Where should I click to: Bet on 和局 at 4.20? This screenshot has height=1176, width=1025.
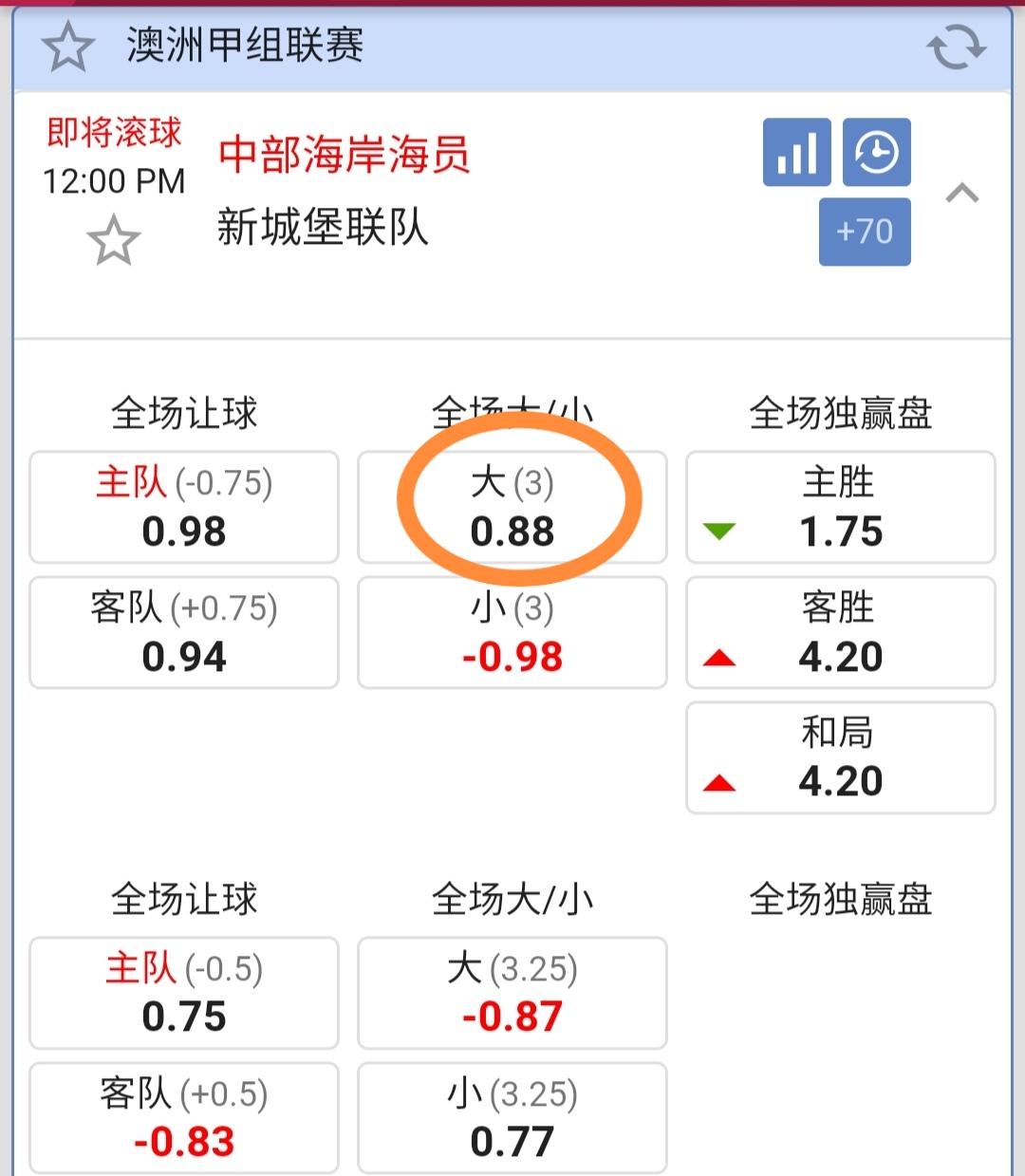[840, 757]
